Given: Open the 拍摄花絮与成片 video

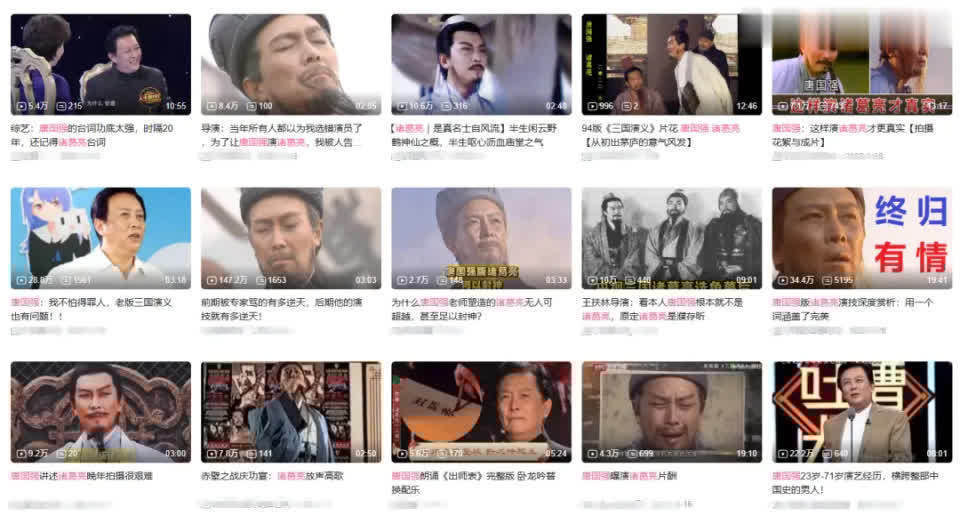Looking at the screenshot, I should pos(861,63).
